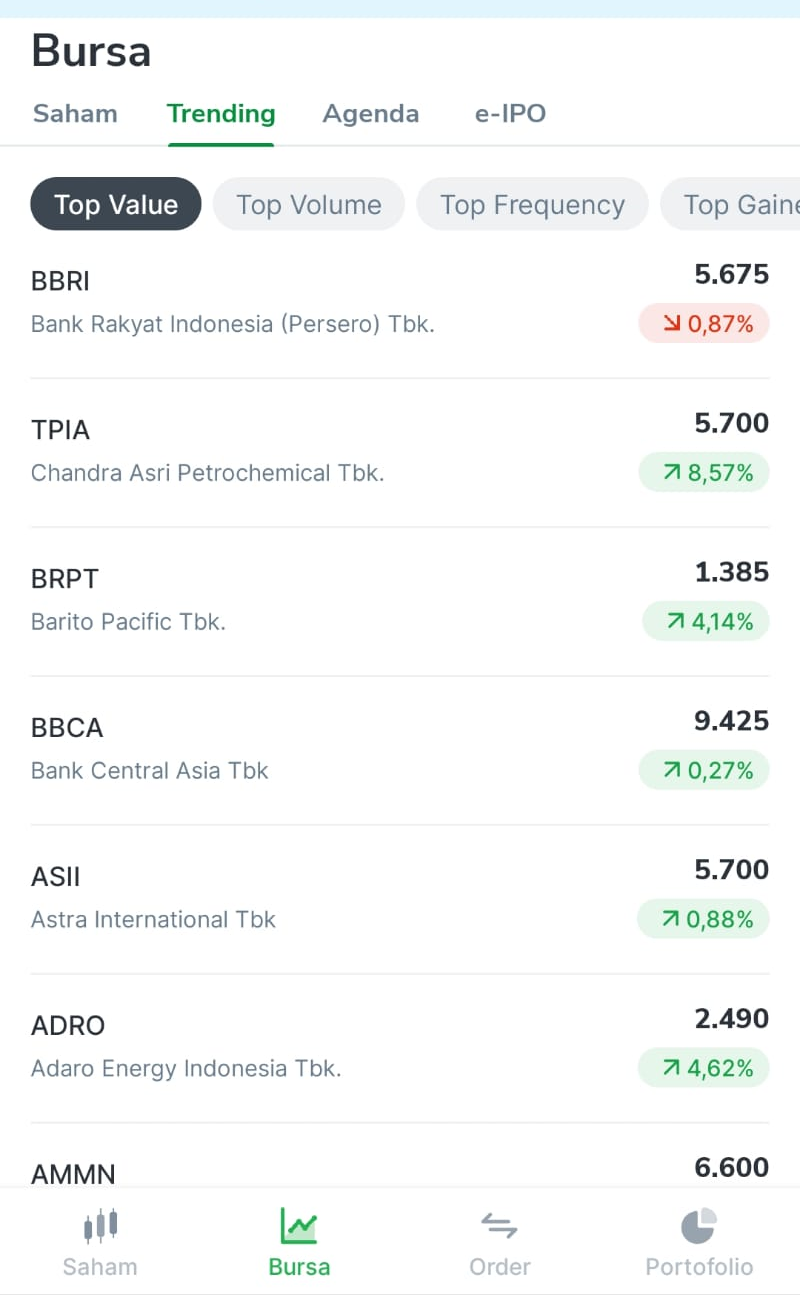This screenshot has width=800, height=1301.
Task: Tap Bursa in the bottom navigation
Action: pos(299,1243)
